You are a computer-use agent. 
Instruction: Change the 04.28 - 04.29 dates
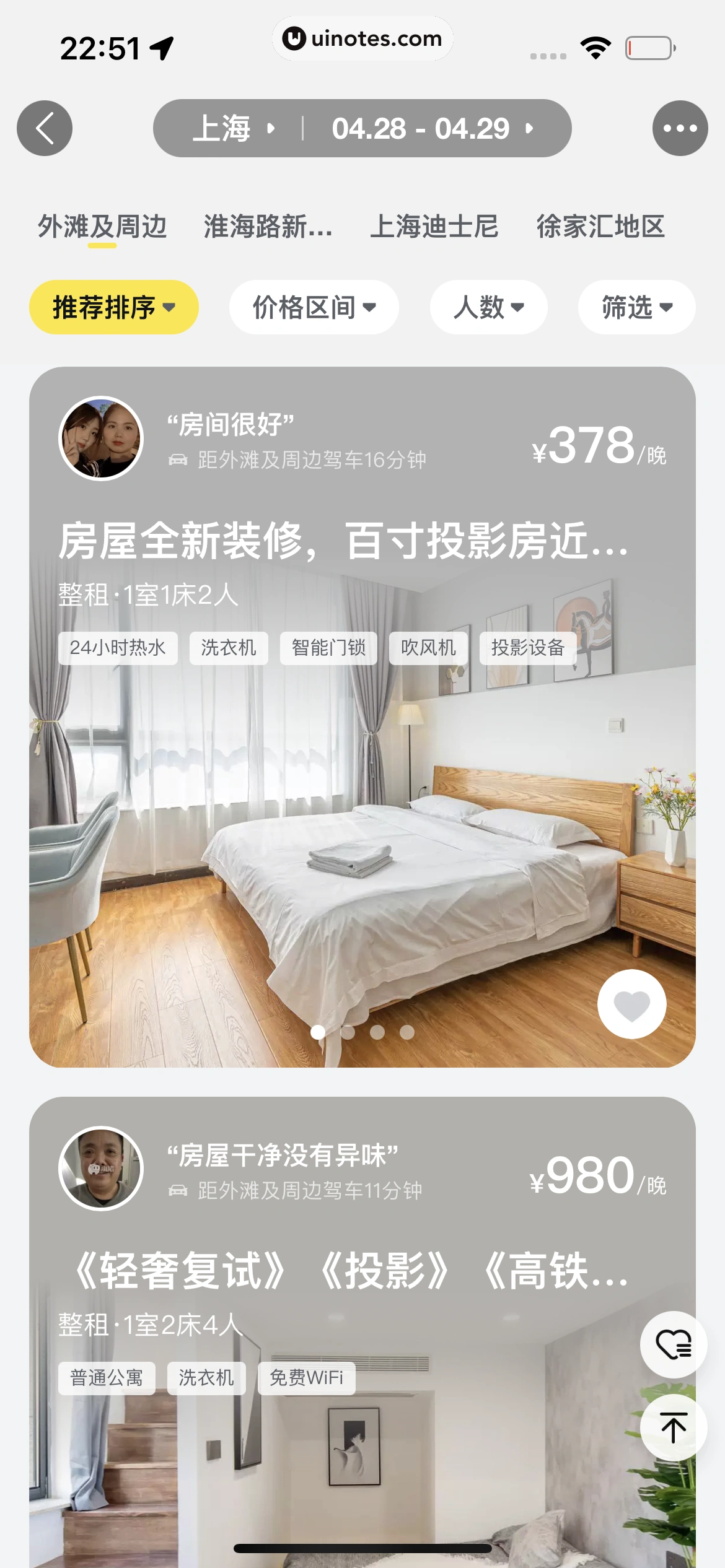point(431,128)
